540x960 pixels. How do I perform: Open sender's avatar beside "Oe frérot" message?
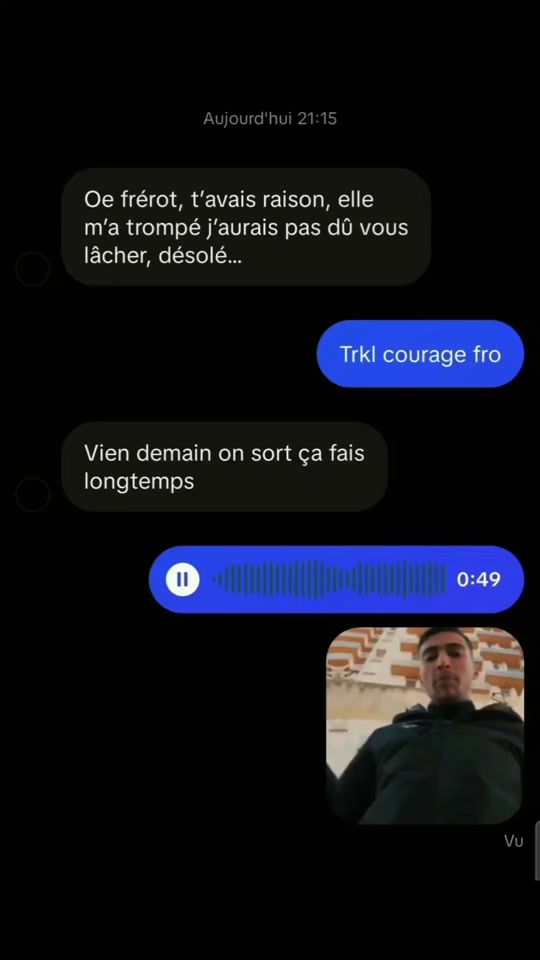click(x=32, y=269)
